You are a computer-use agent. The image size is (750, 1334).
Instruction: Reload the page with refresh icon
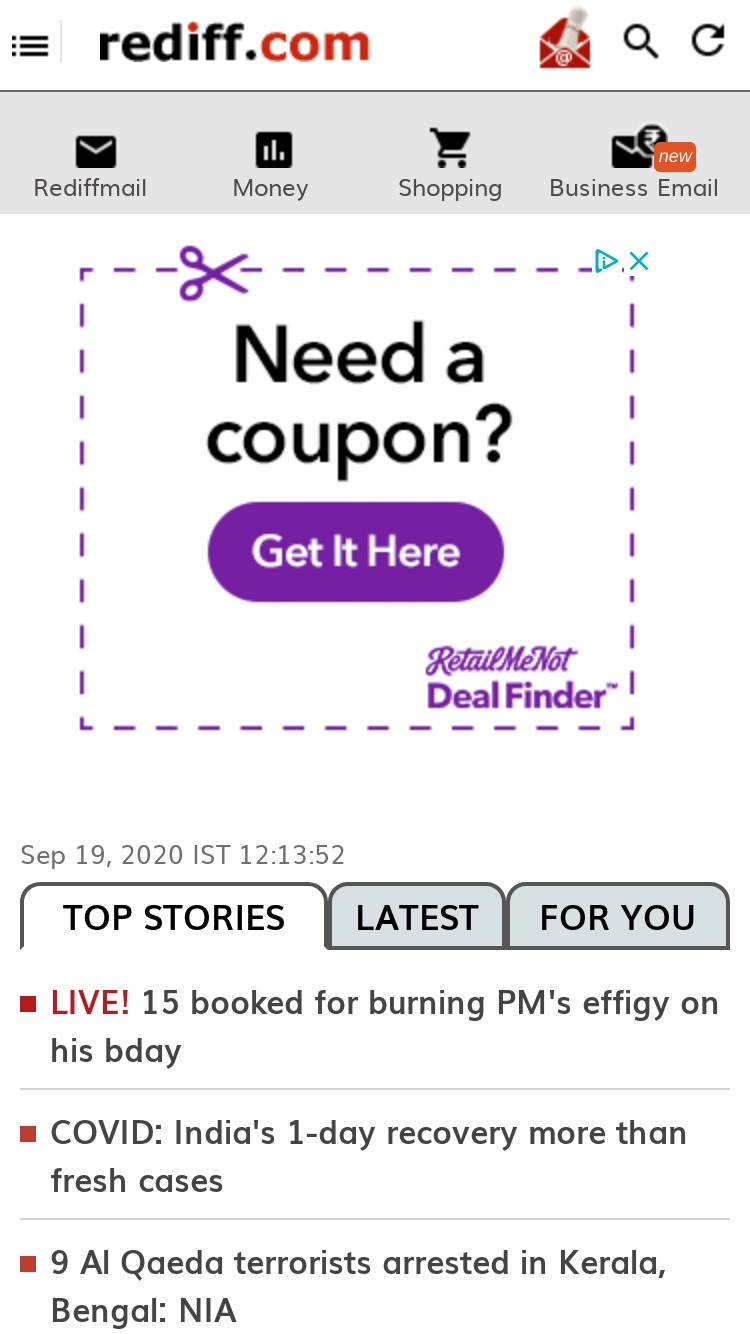coord(708,40)
